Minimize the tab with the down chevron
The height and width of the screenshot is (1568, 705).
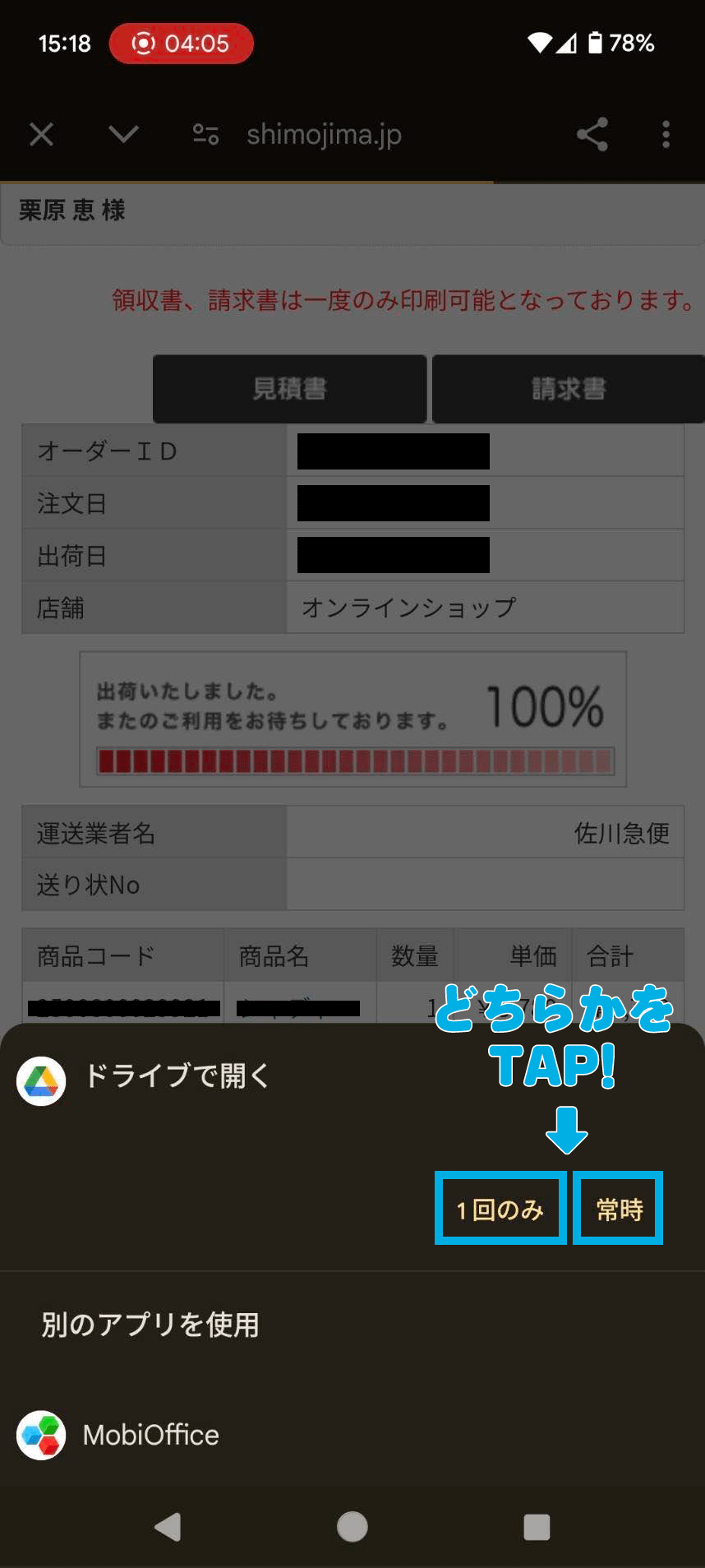123,134
